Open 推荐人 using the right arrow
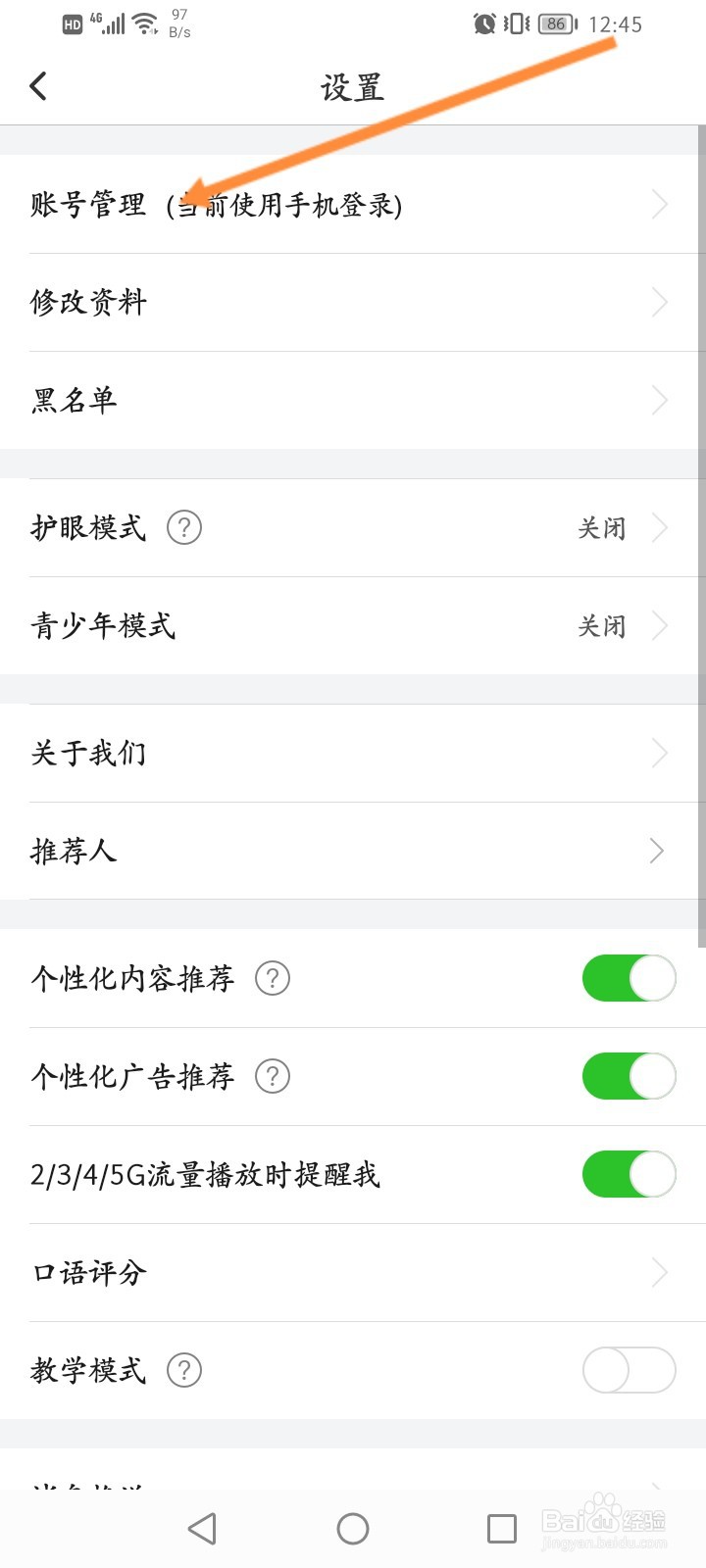This screenshot has width=706, height=1568. tap(655, 851)
